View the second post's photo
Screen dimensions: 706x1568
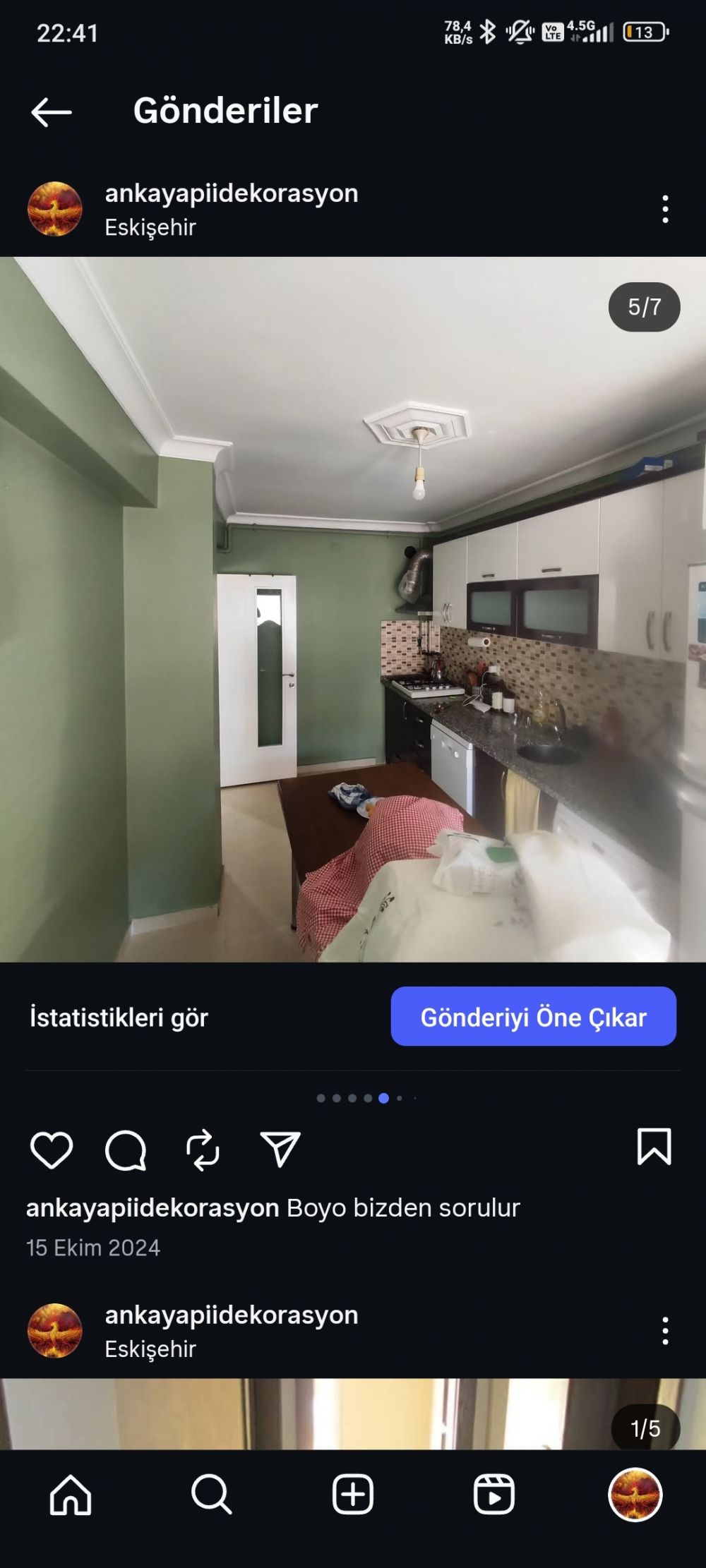tap(353, 1414)
